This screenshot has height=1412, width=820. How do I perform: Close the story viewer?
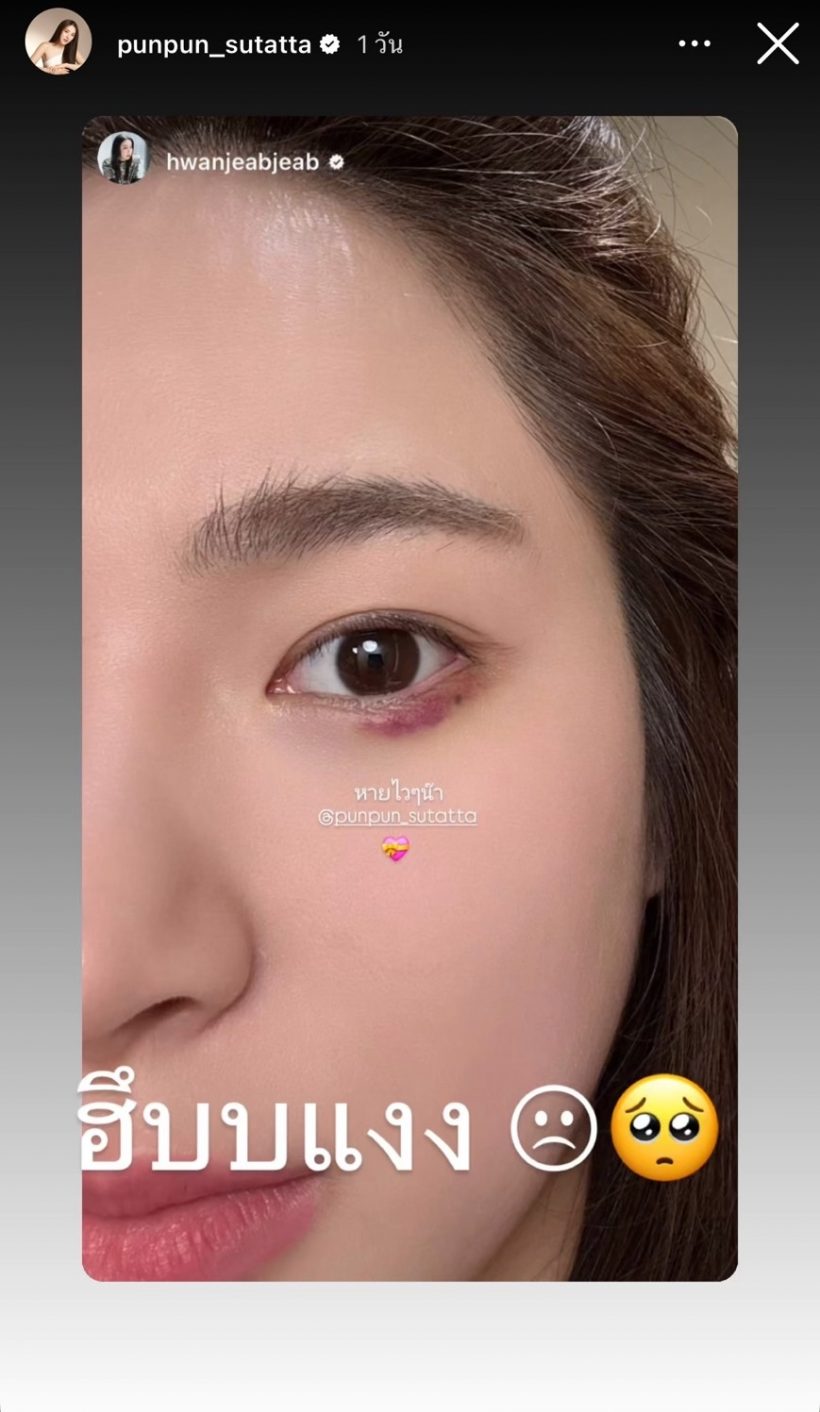click(777, 44)
